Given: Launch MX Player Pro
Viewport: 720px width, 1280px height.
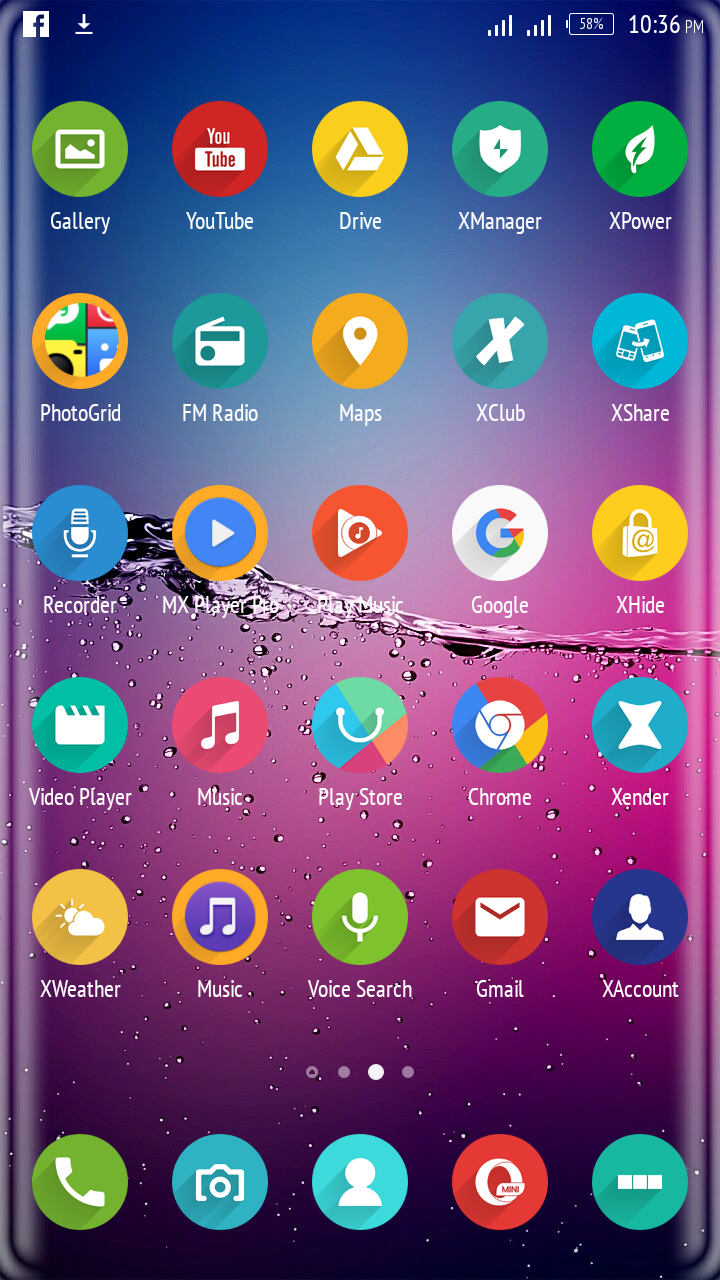Looking at the screenshot, I should [220, 533].
